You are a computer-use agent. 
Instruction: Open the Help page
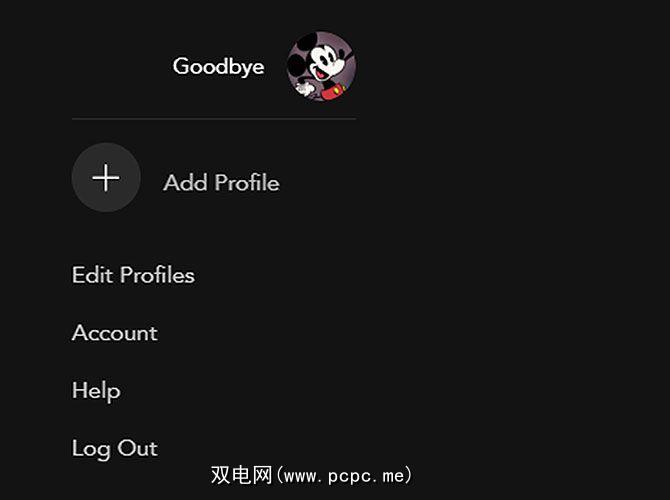[x=96, y=391]
